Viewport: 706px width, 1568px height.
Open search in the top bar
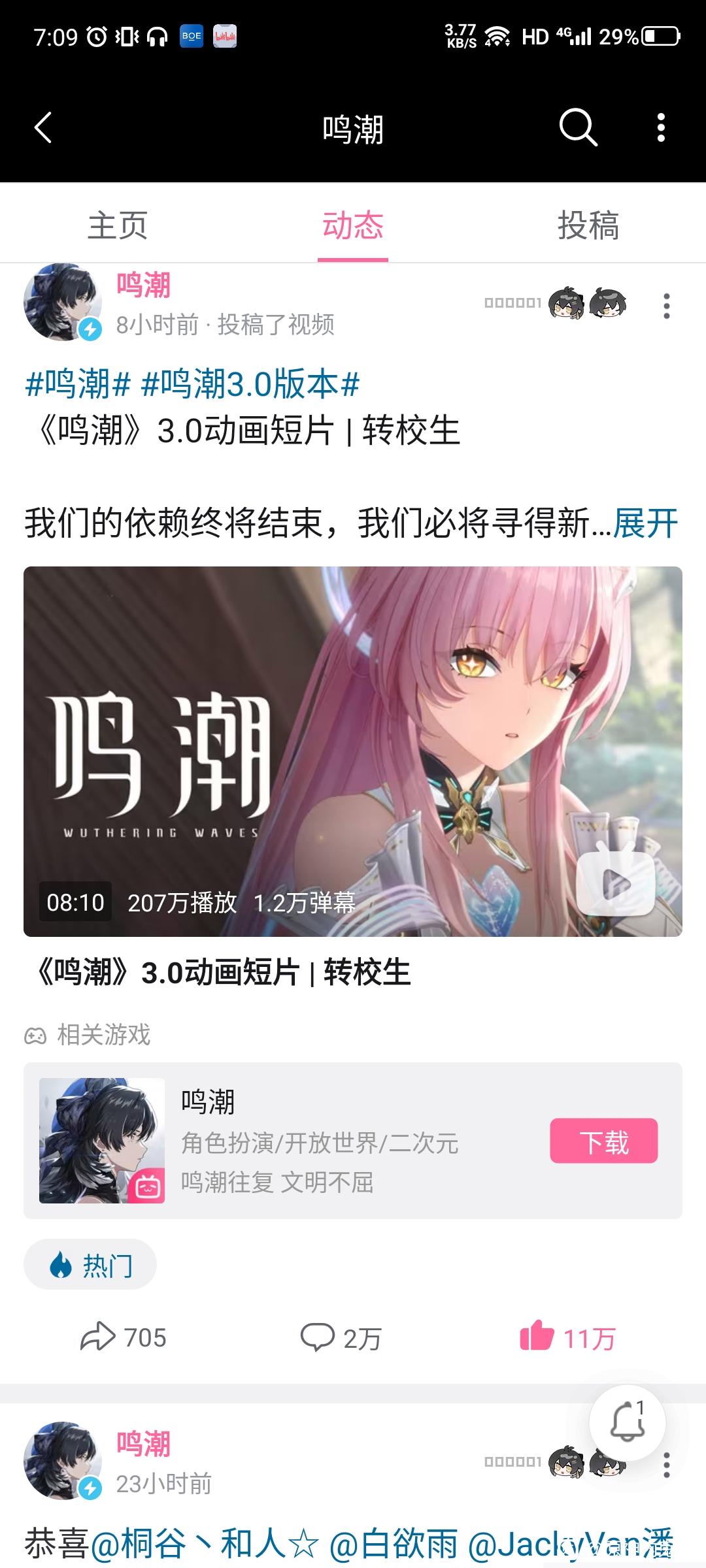[x=578, y=127]
